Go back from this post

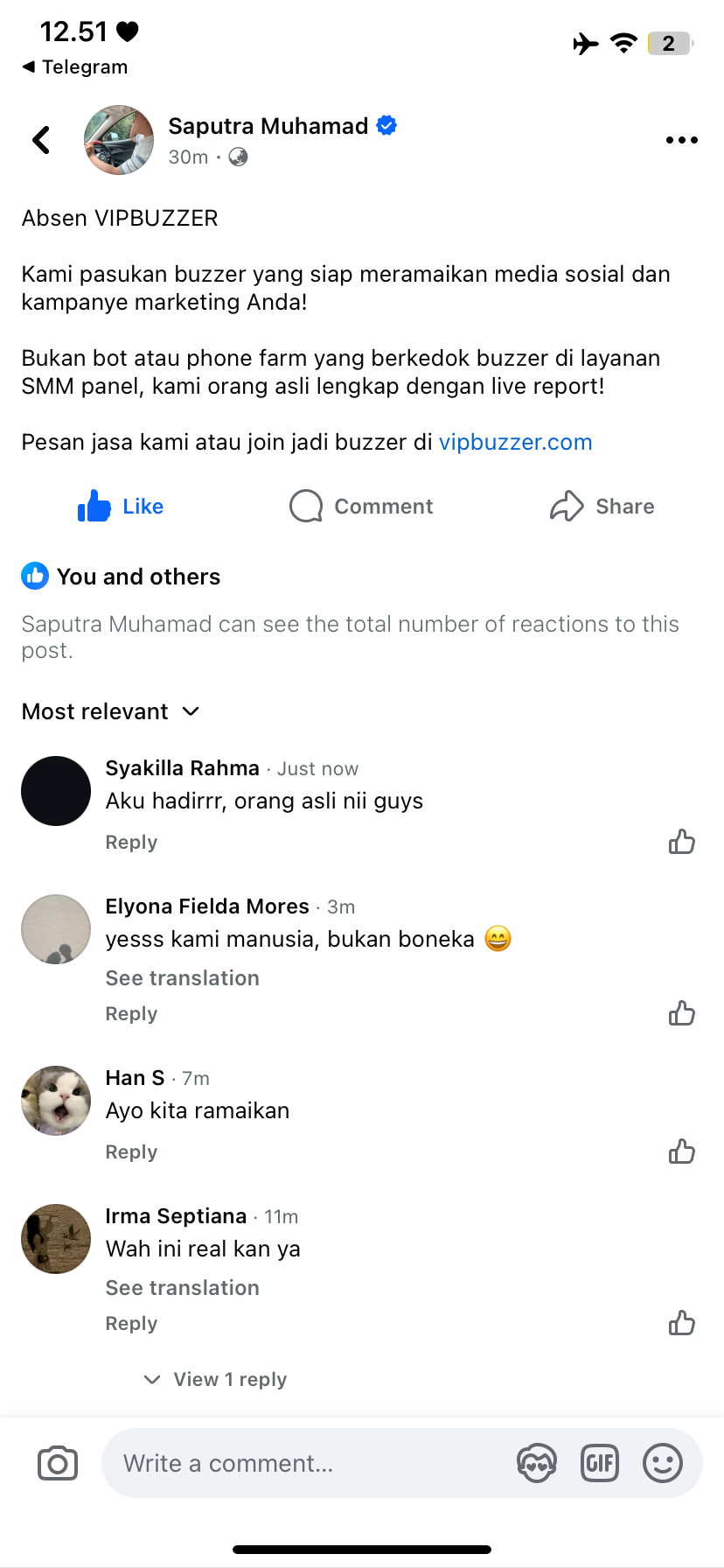coord(41,140)
